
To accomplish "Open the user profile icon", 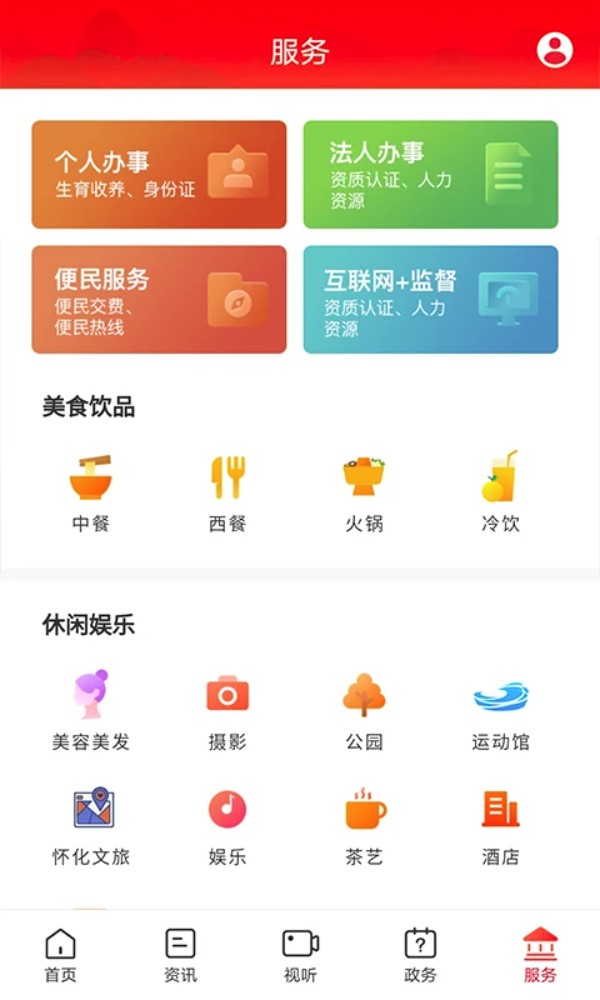I will coord(555,50).
